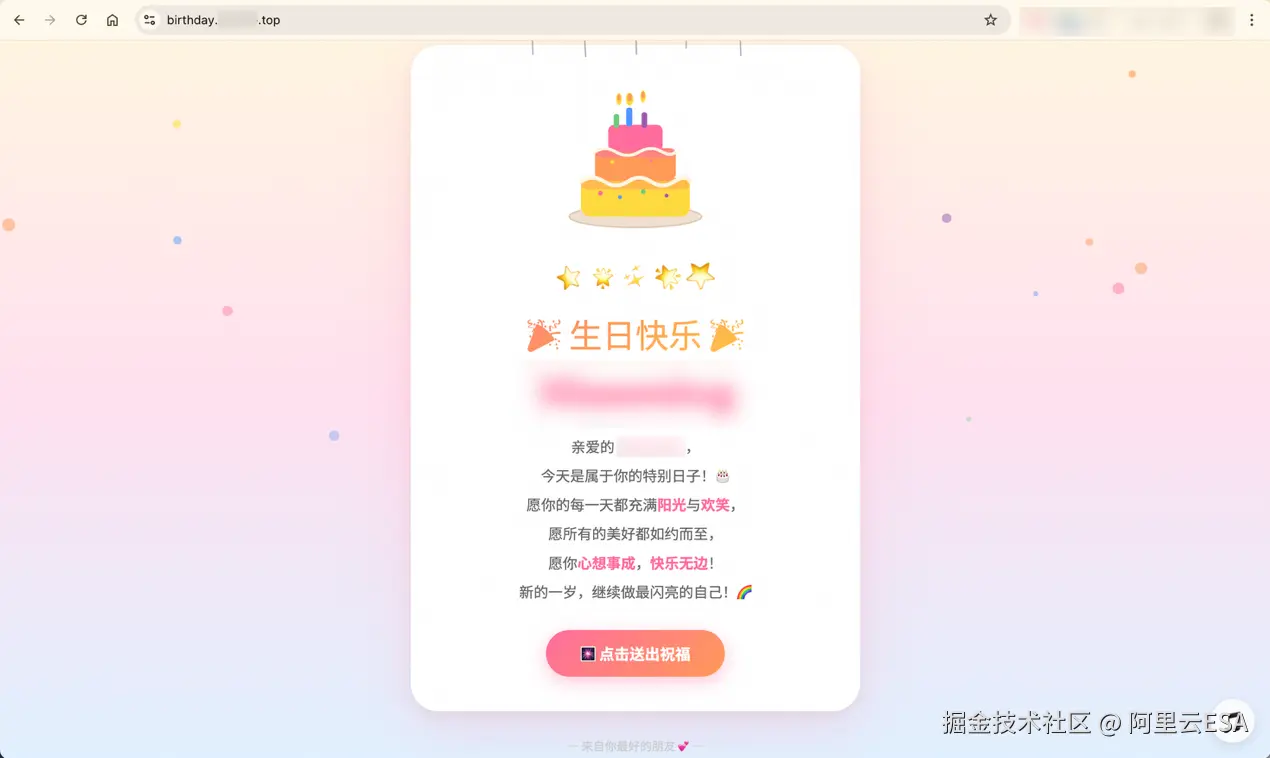View site information for this page
Viewport: 1270px width, 758px height.
[150, 20]
